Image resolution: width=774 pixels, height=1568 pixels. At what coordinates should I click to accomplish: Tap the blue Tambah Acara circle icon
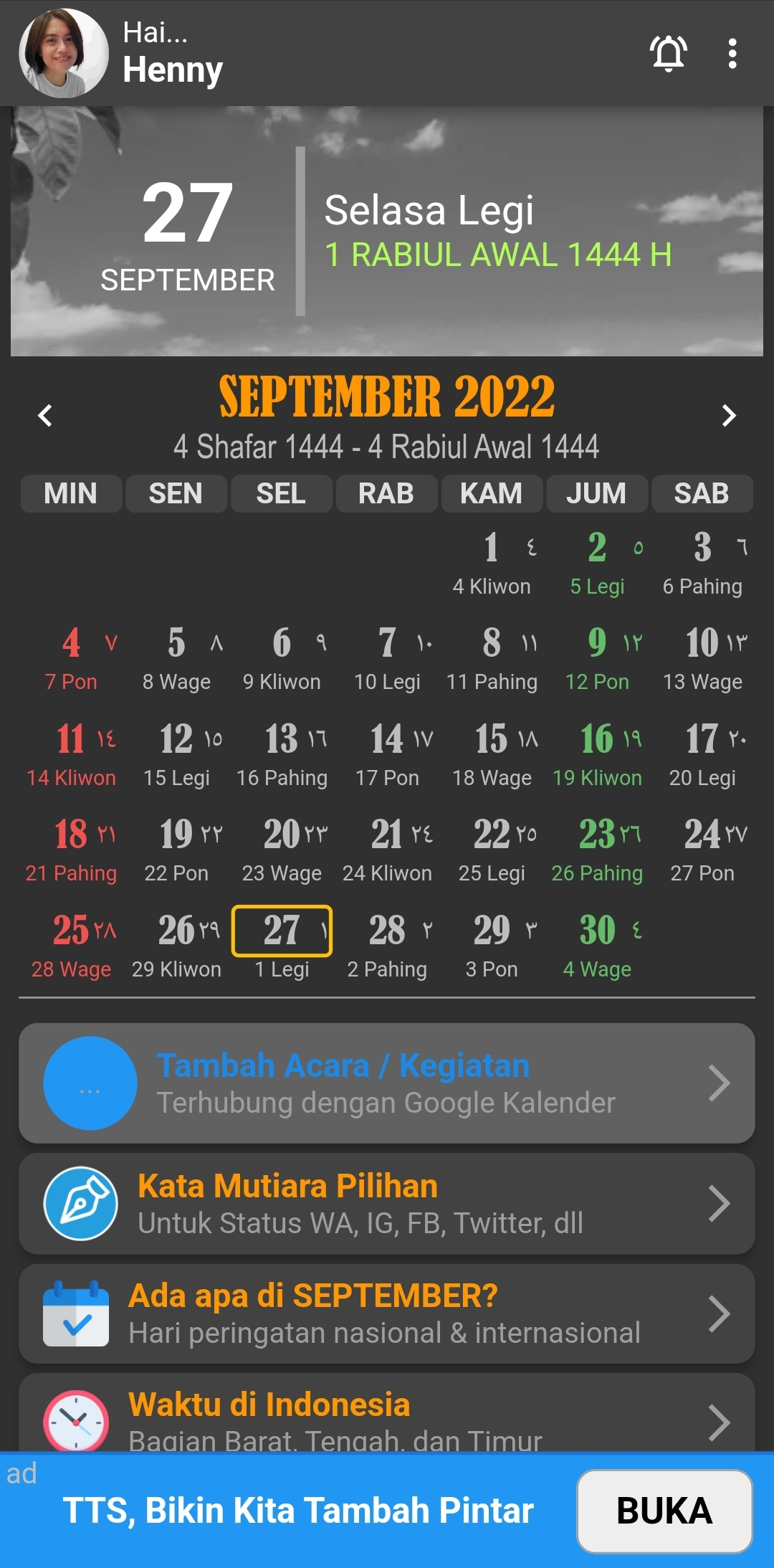tap(90, 1084)
